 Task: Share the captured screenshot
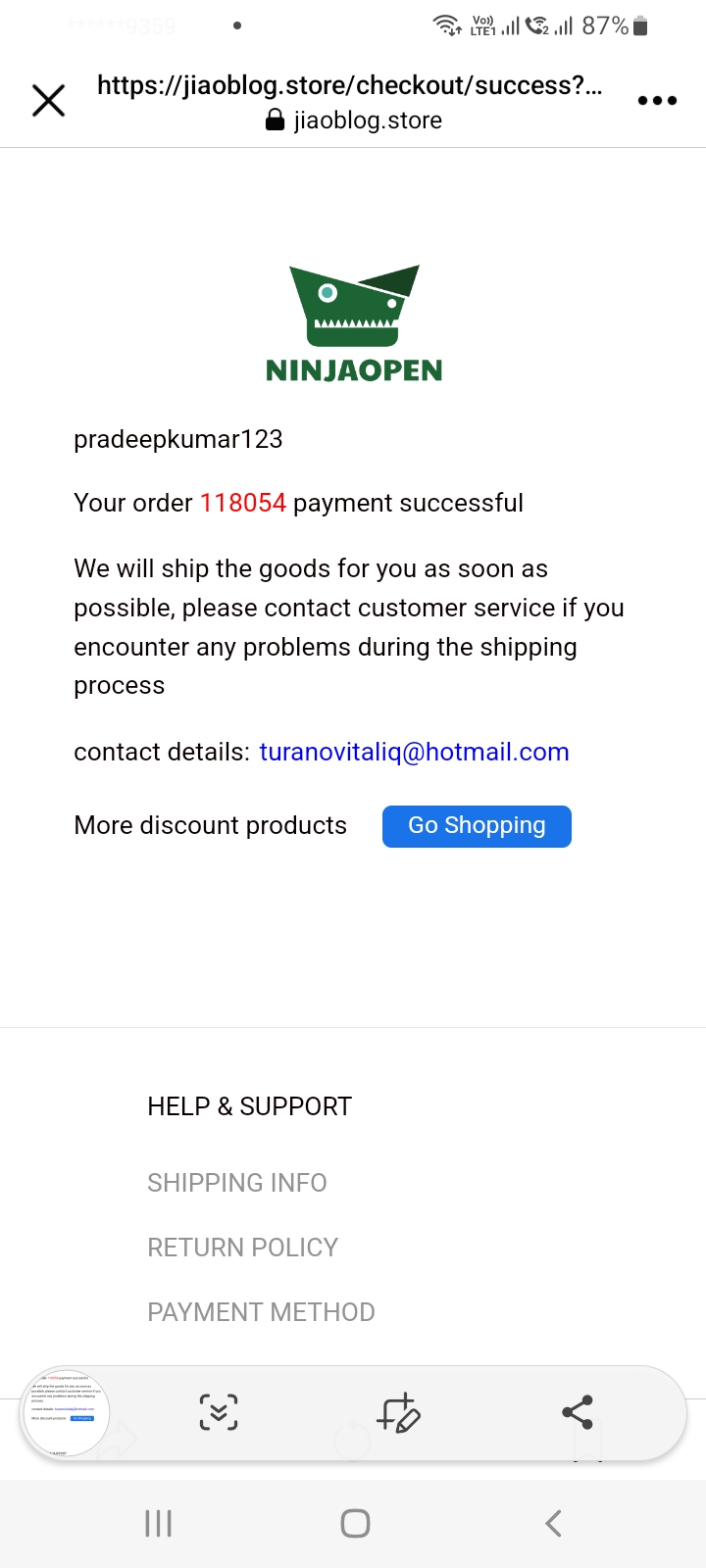pyautogui.click(x=578, y=1412)
